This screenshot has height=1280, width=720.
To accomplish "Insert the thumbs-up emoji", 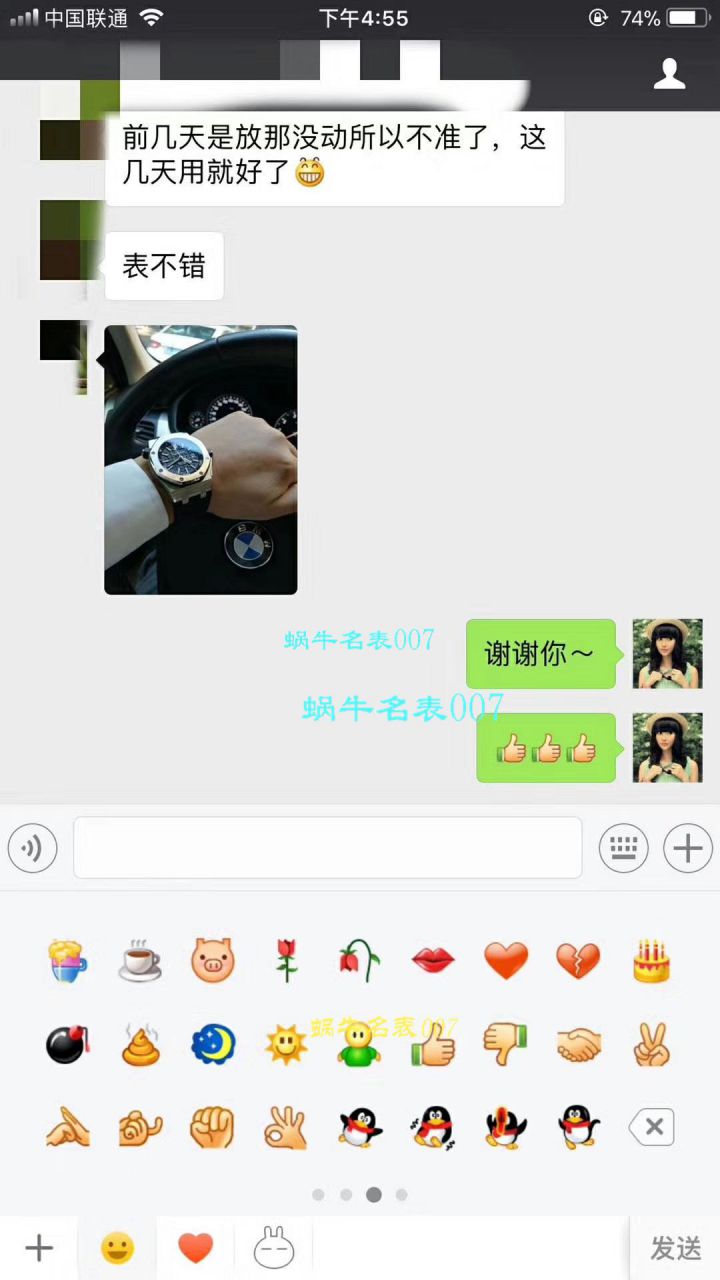I will (x=433, y=1045).
